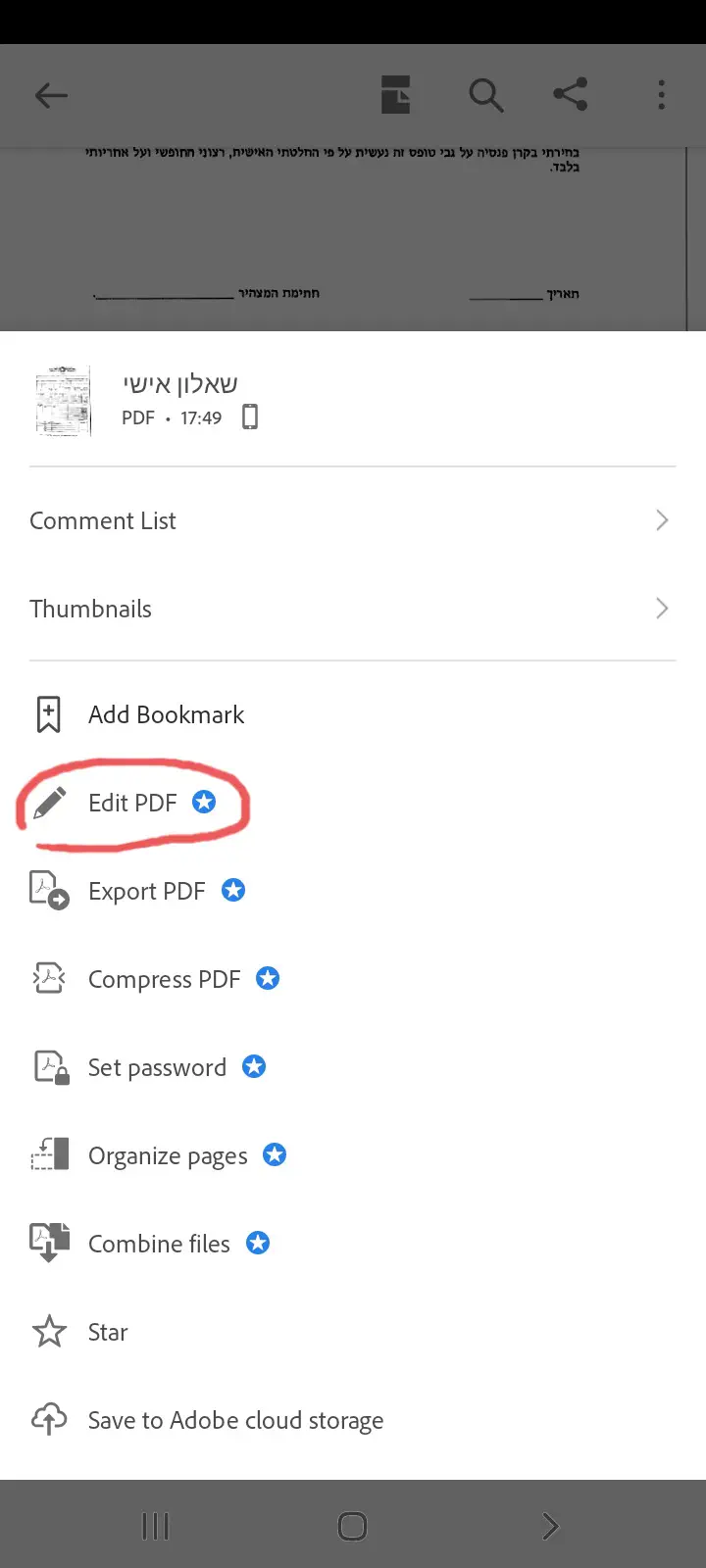The width and height of the screenshot is (706, 1568).
Task: Go back with the top arrow
Action: [x=51, y=95]
